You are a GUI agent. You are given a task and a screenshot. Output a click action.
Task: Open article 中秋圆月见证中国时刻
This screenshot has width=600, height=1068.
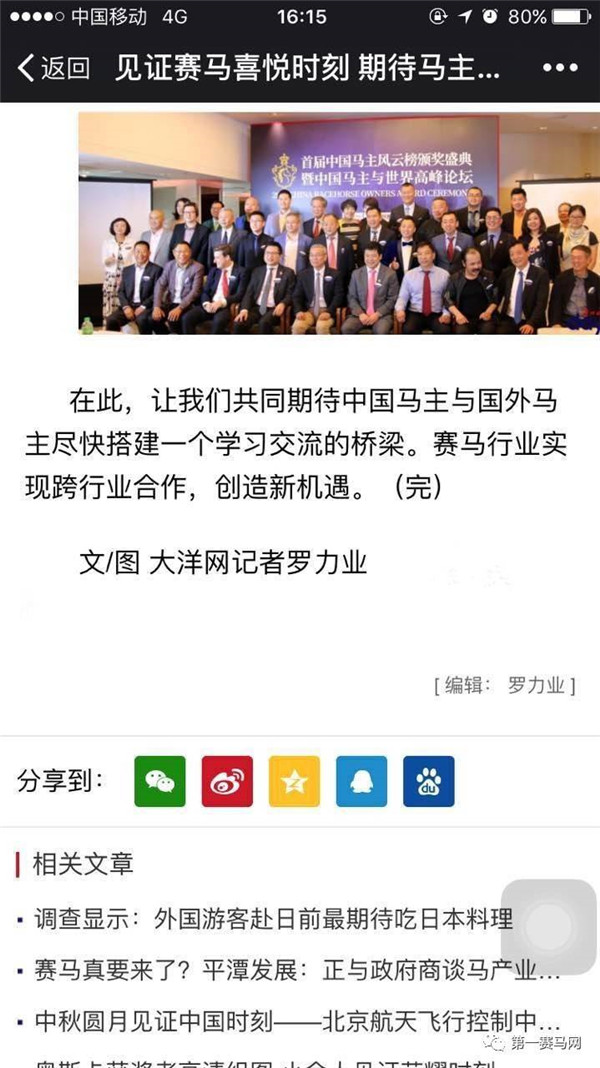pyautogui.click(x=295, y=1022)
